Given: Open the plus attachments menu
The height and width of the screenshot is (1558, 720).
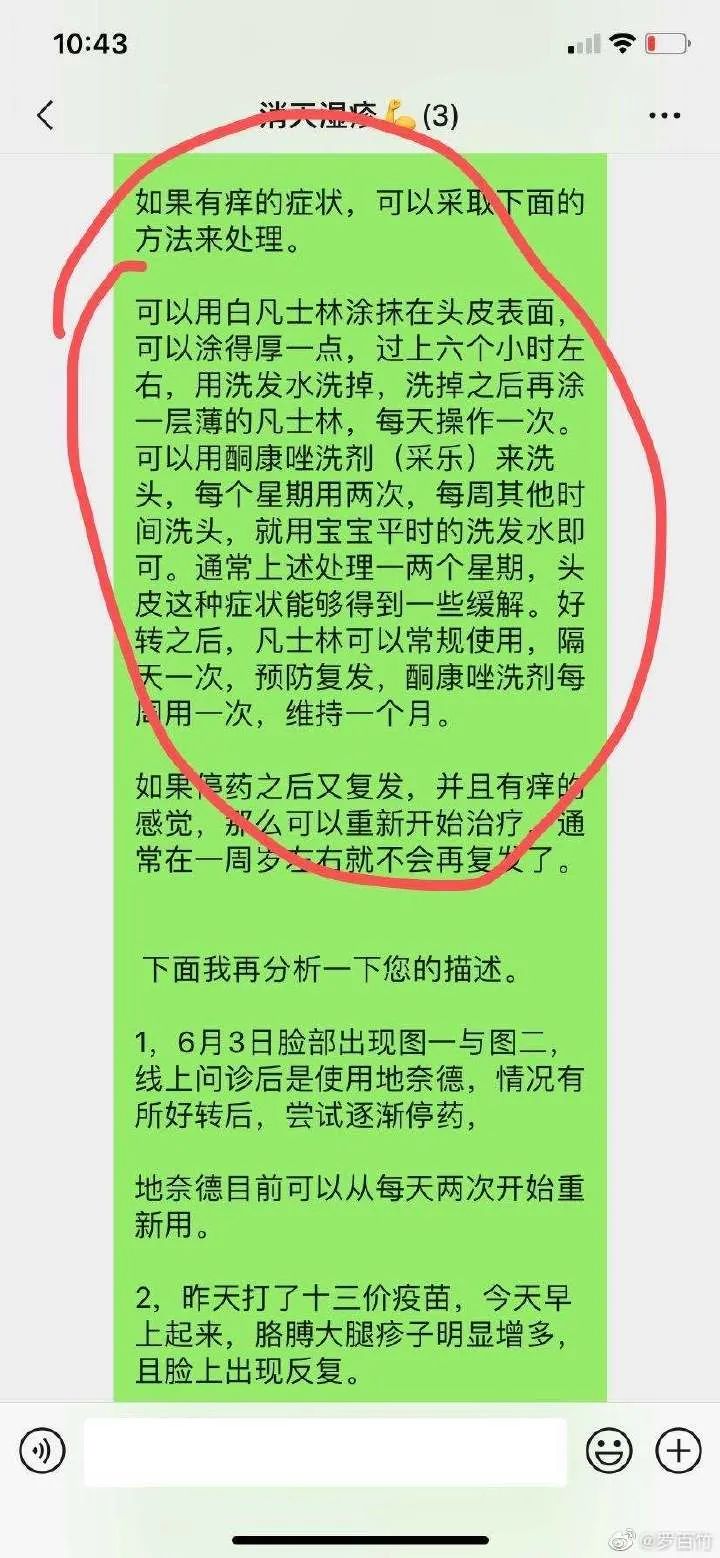Looking at the screenshot, I should [x=677, y=1451].
